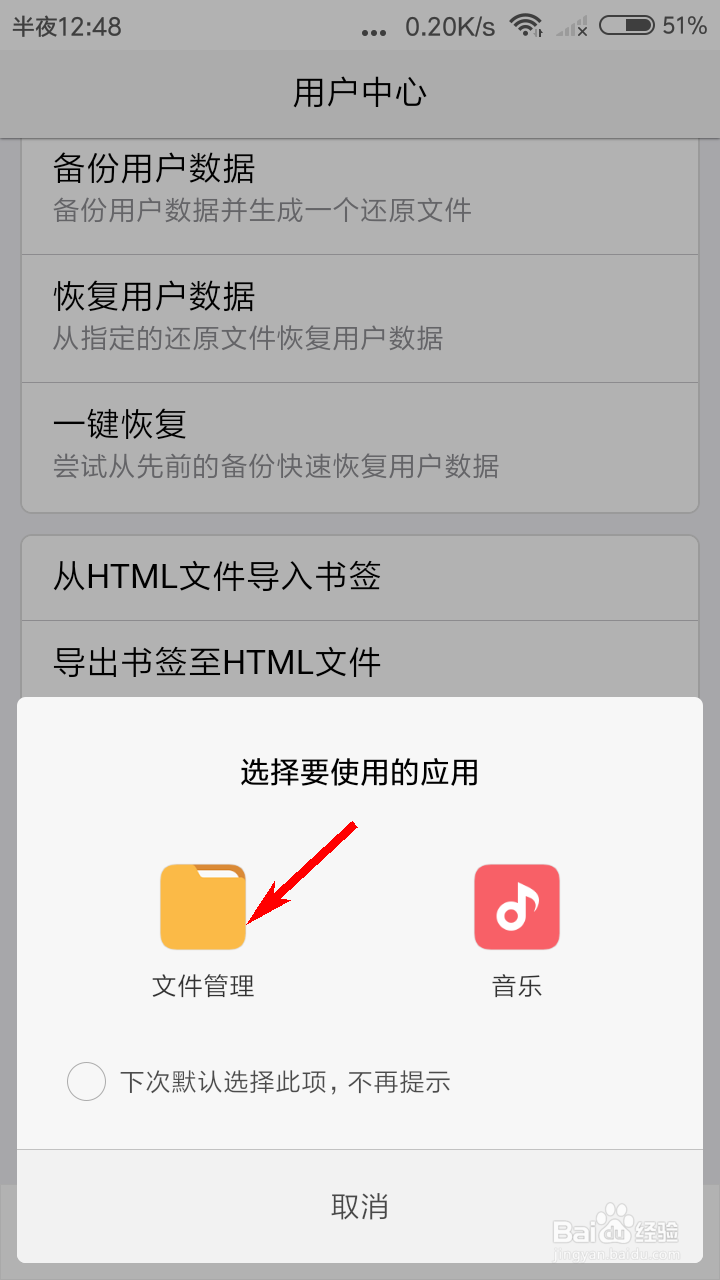Open the File Manager (文件管理) app icon
This screenshot has width=720, height=1280.
203,905
